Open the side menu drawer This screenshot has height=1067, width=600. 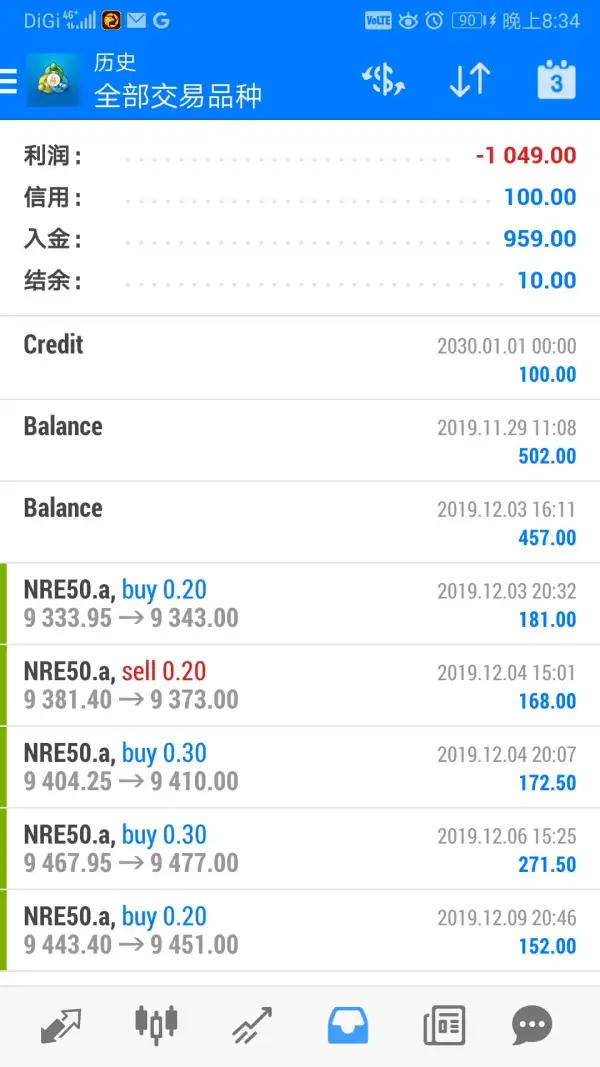pyautogui.click(x=9, y=81)
